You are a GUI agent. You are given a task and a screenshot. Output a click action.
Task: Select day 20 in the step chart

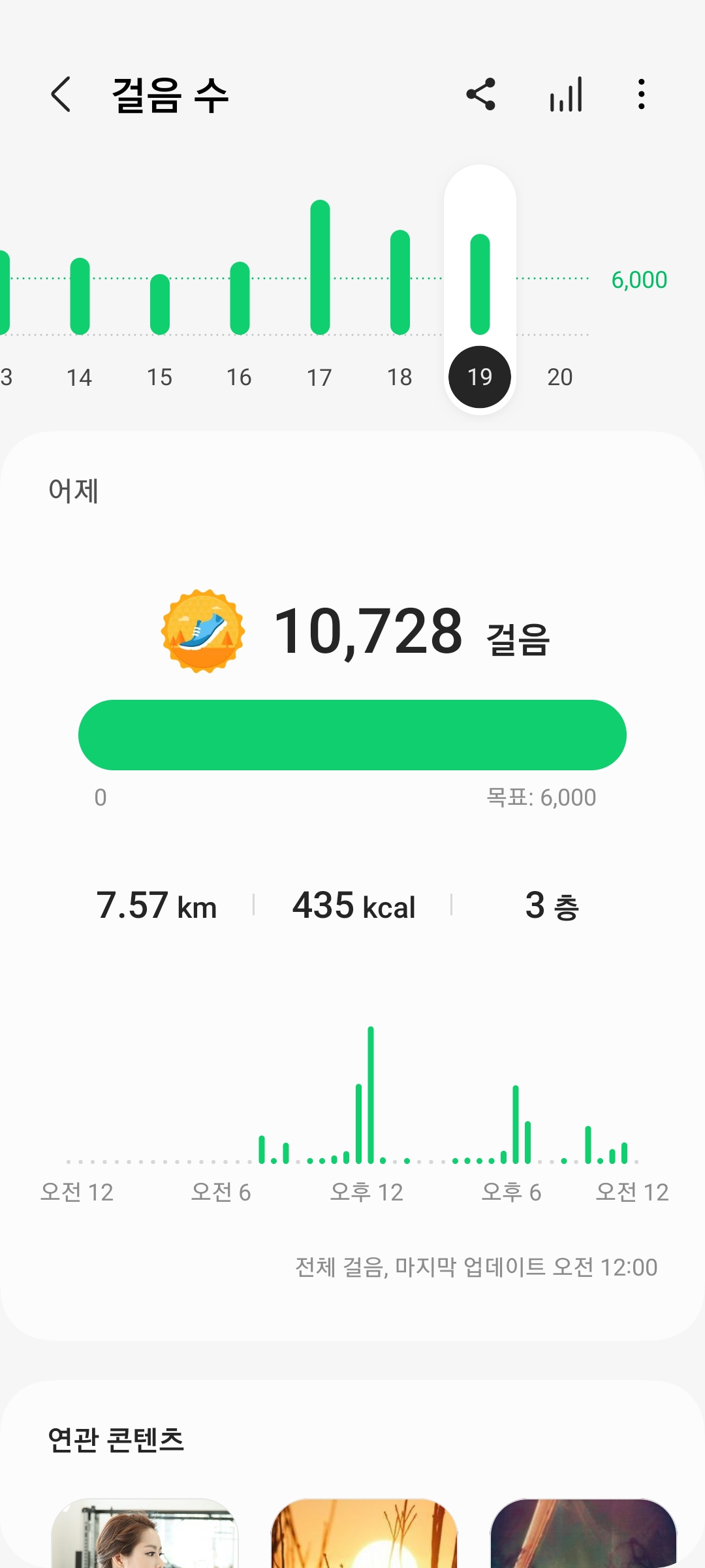[x=560, y=377]
